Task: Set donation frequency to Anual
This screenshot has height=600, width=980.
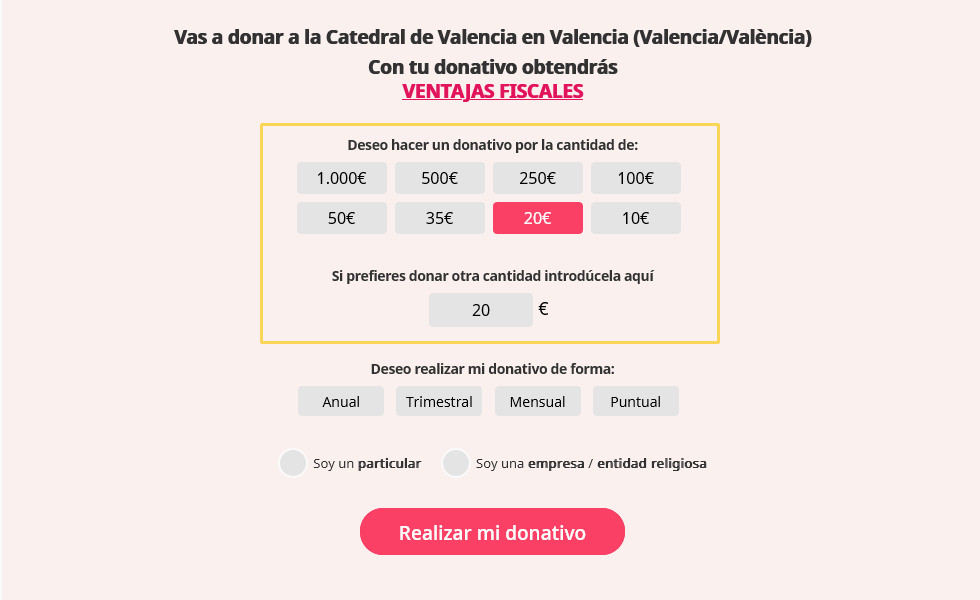Action: (x=341, y=401)
